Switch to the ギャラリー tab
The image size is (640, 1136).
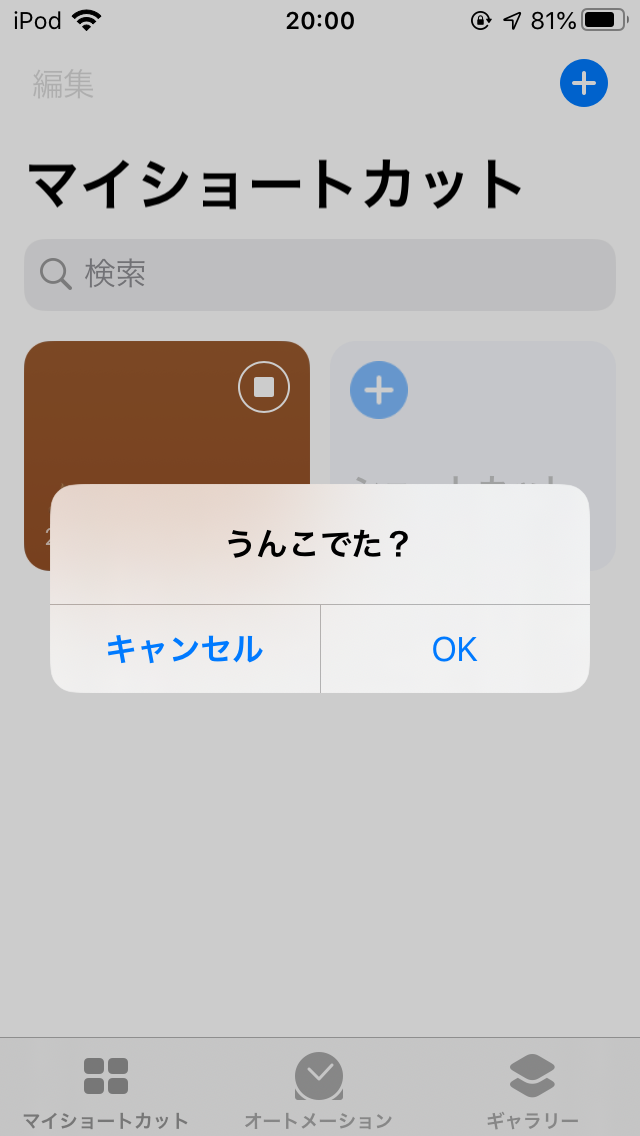click(532, 1090)
